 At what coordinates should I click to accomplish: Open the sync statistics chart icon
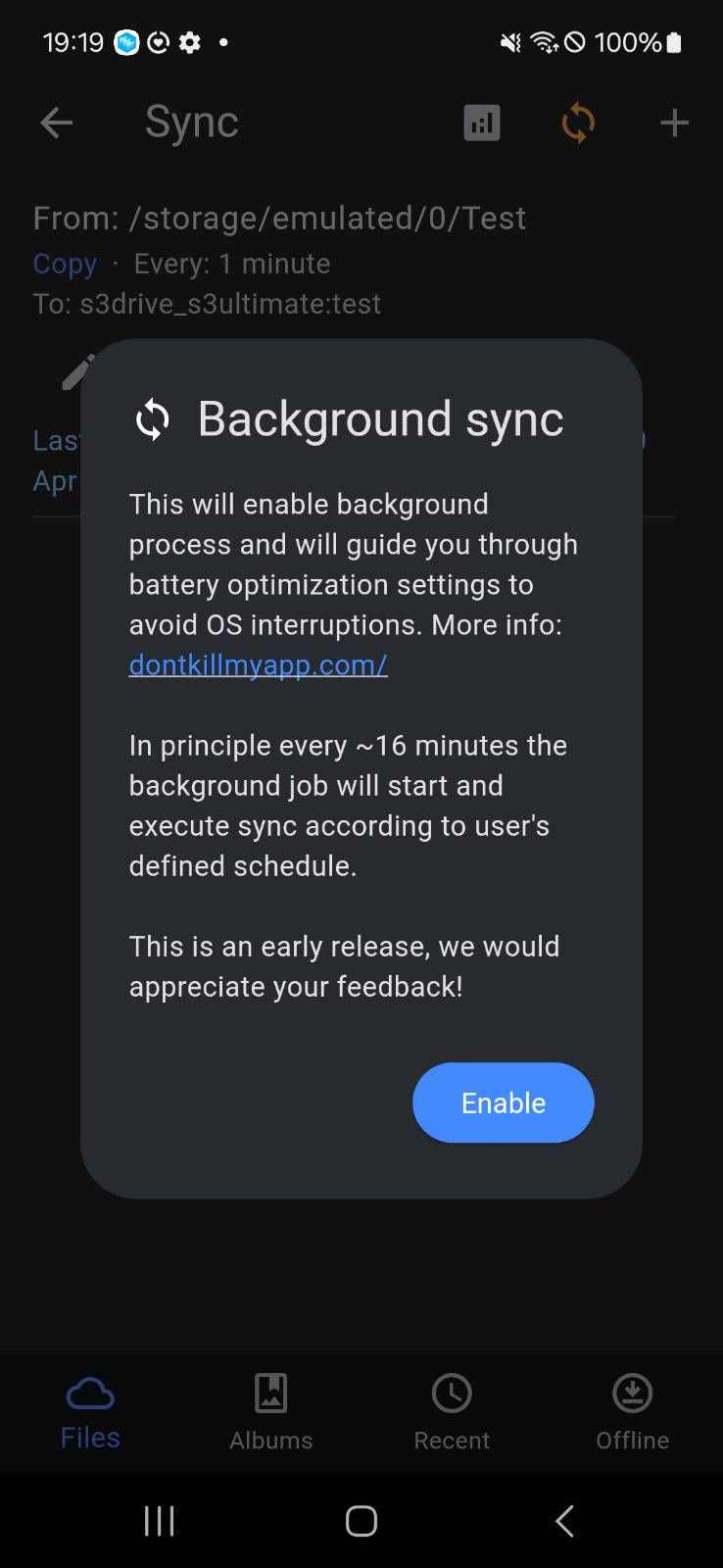point(481,122)
